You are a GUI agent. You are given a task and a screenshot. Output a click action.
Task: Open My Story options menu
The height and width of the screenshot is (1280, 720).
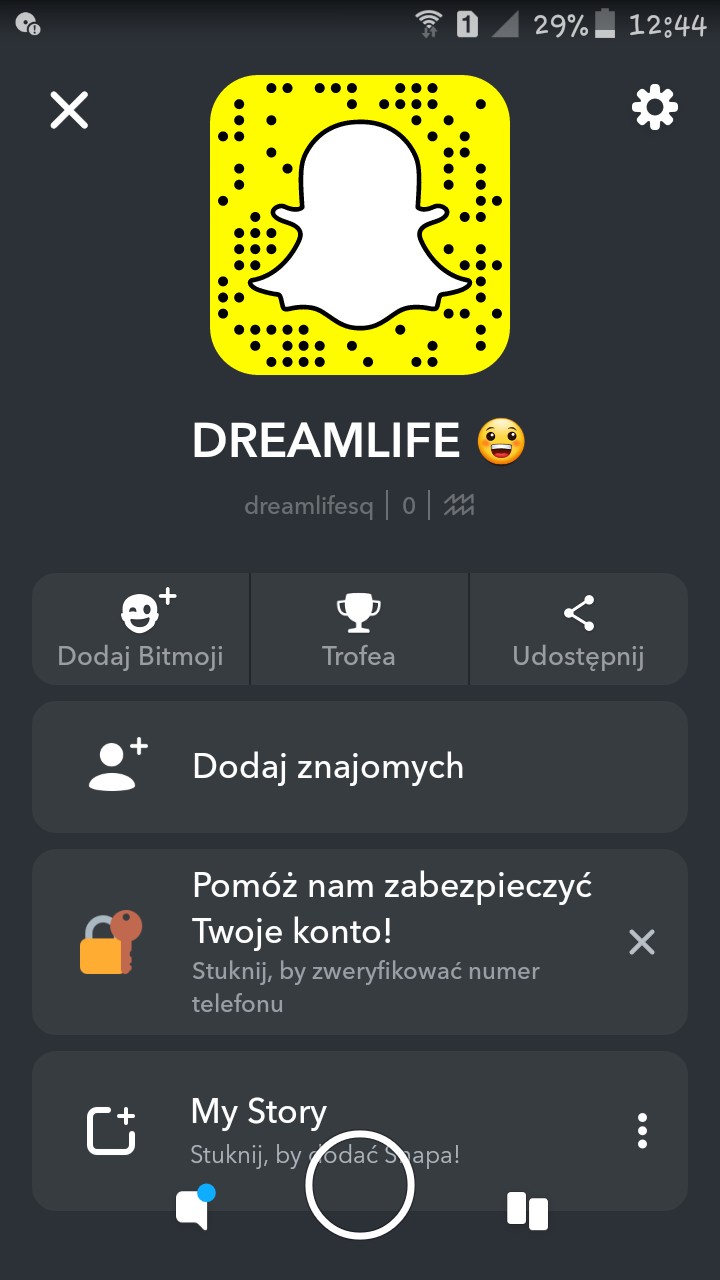click(x=642, y=1131)
